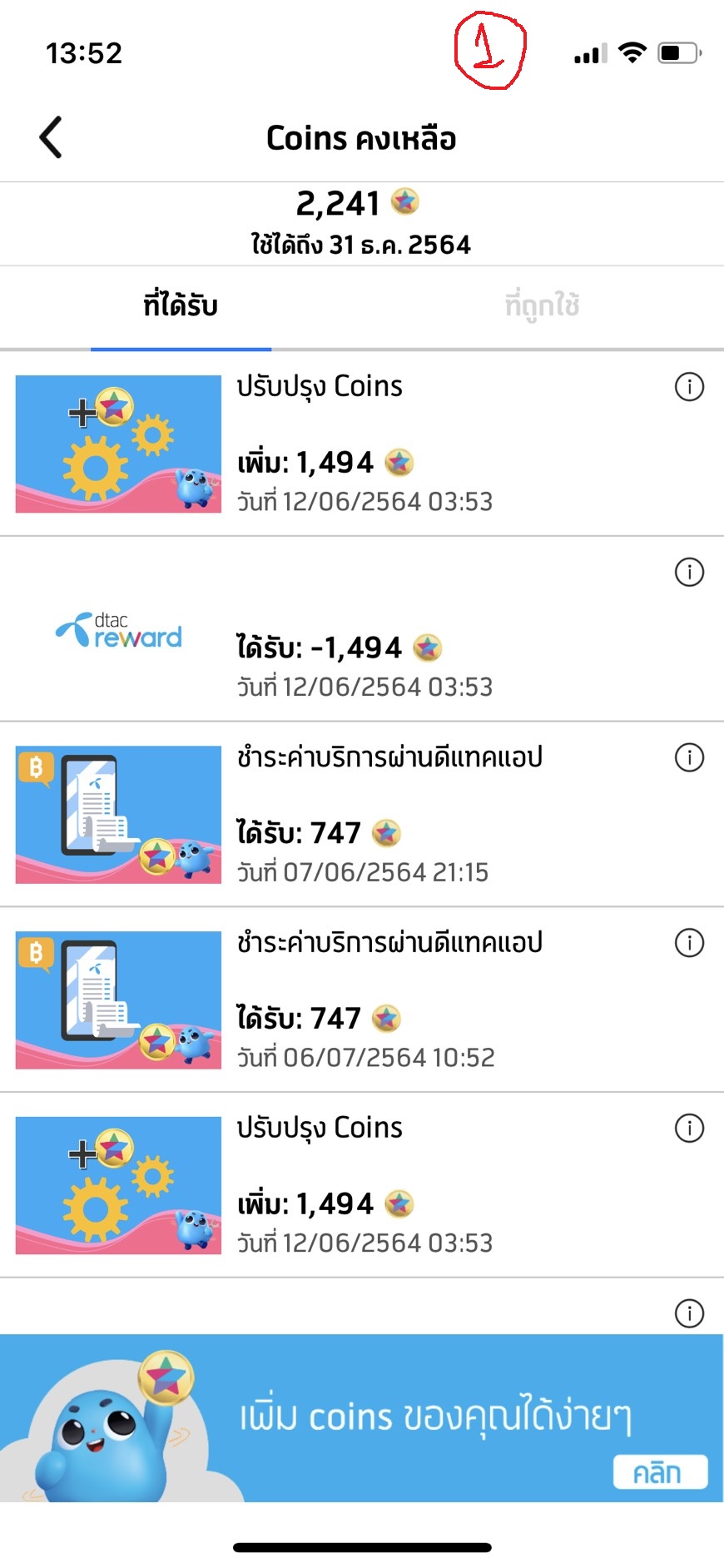
Task: View info for 747 coins dated 07/06/2564
Action: pyautogui.click(x=689, y=757)
